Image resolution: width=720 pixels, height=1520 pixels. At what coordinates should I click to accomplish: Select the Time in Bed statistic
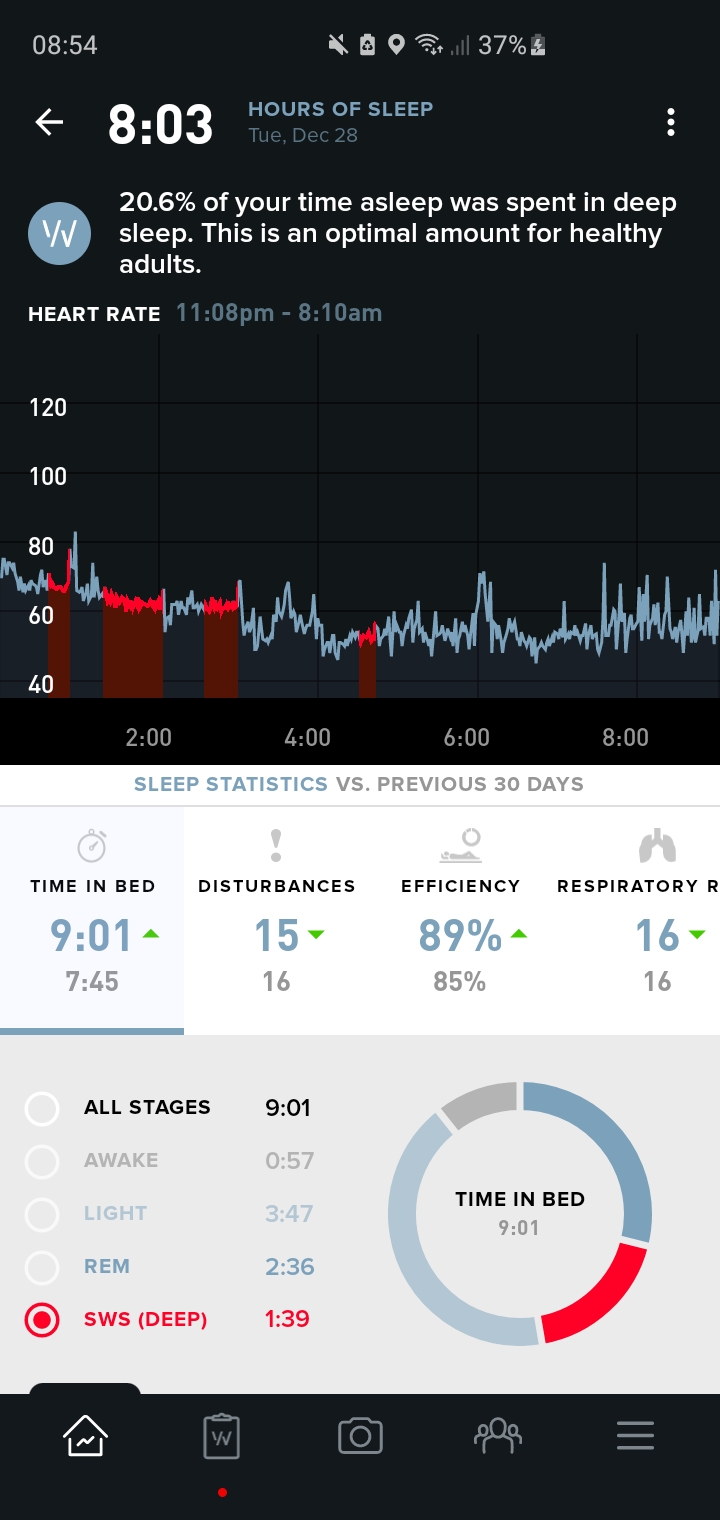pyautogui.click(x=92, y=920)
